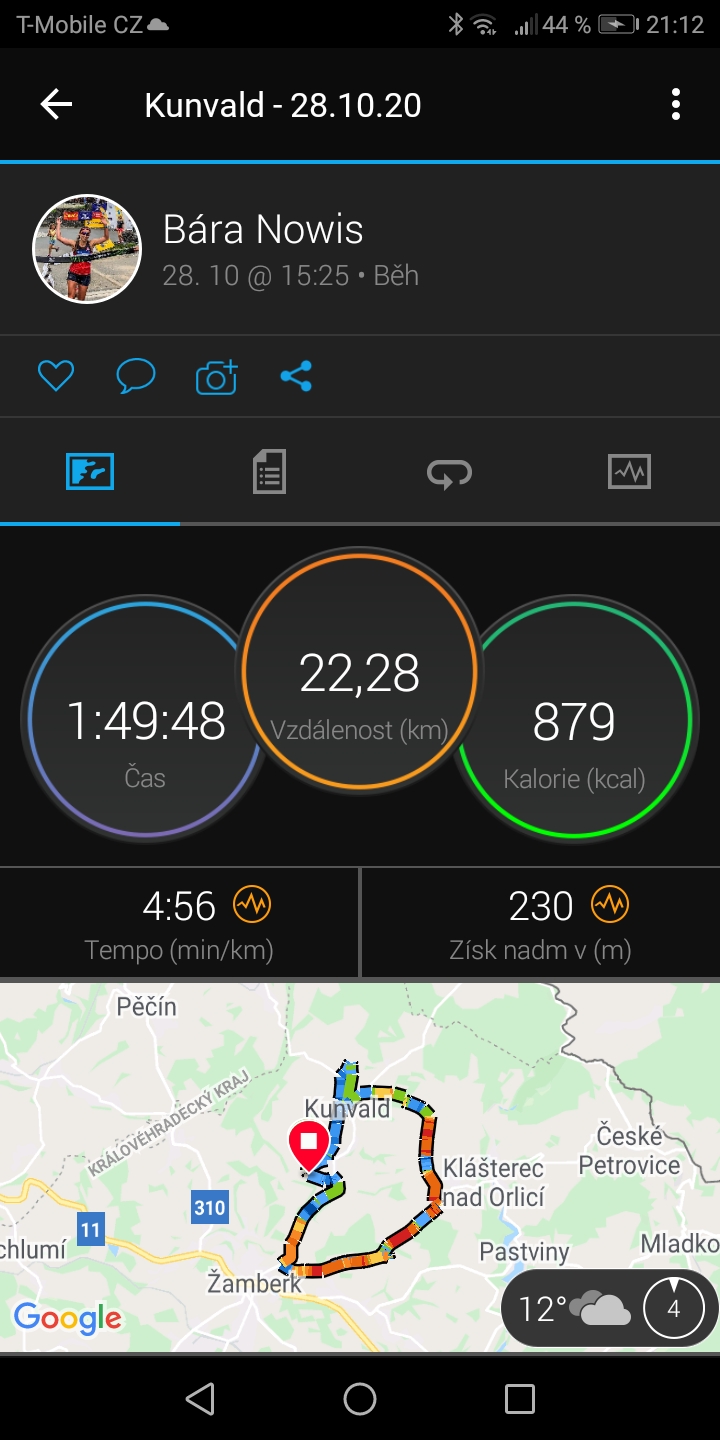Share the Kunvald run
720x1440 pixels.
coord(296,376)
